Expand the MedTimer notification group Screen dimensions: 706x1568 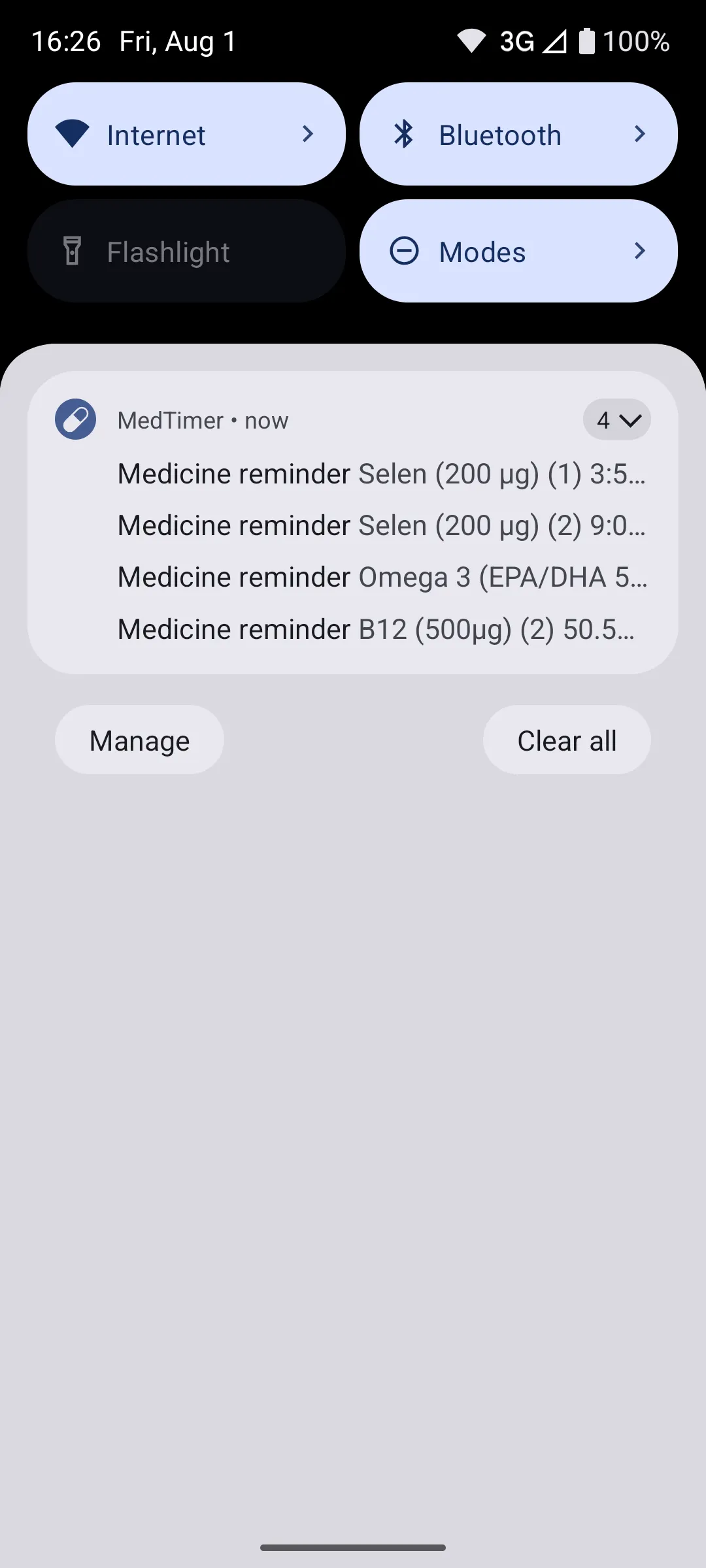pyautogui.click(x=617, y=419)
